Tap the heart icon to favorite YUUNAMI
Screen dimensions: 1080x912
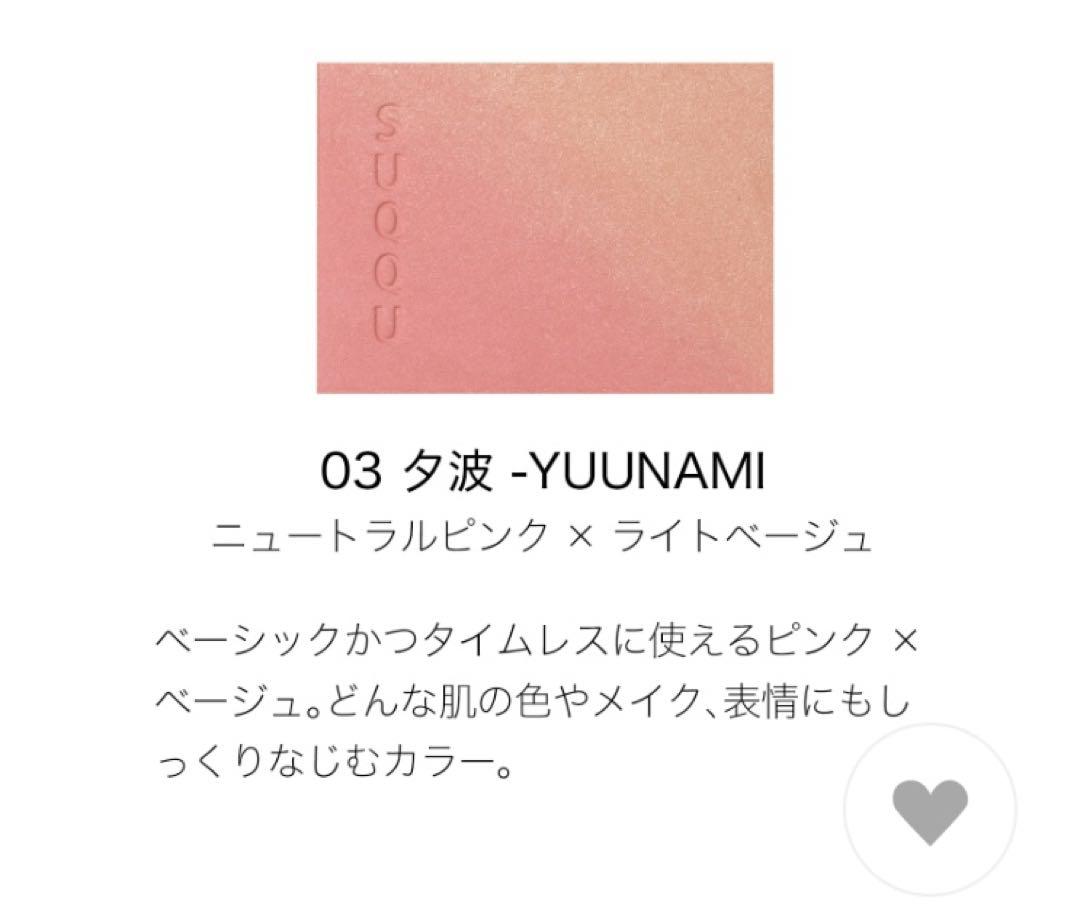click(930, 809)
